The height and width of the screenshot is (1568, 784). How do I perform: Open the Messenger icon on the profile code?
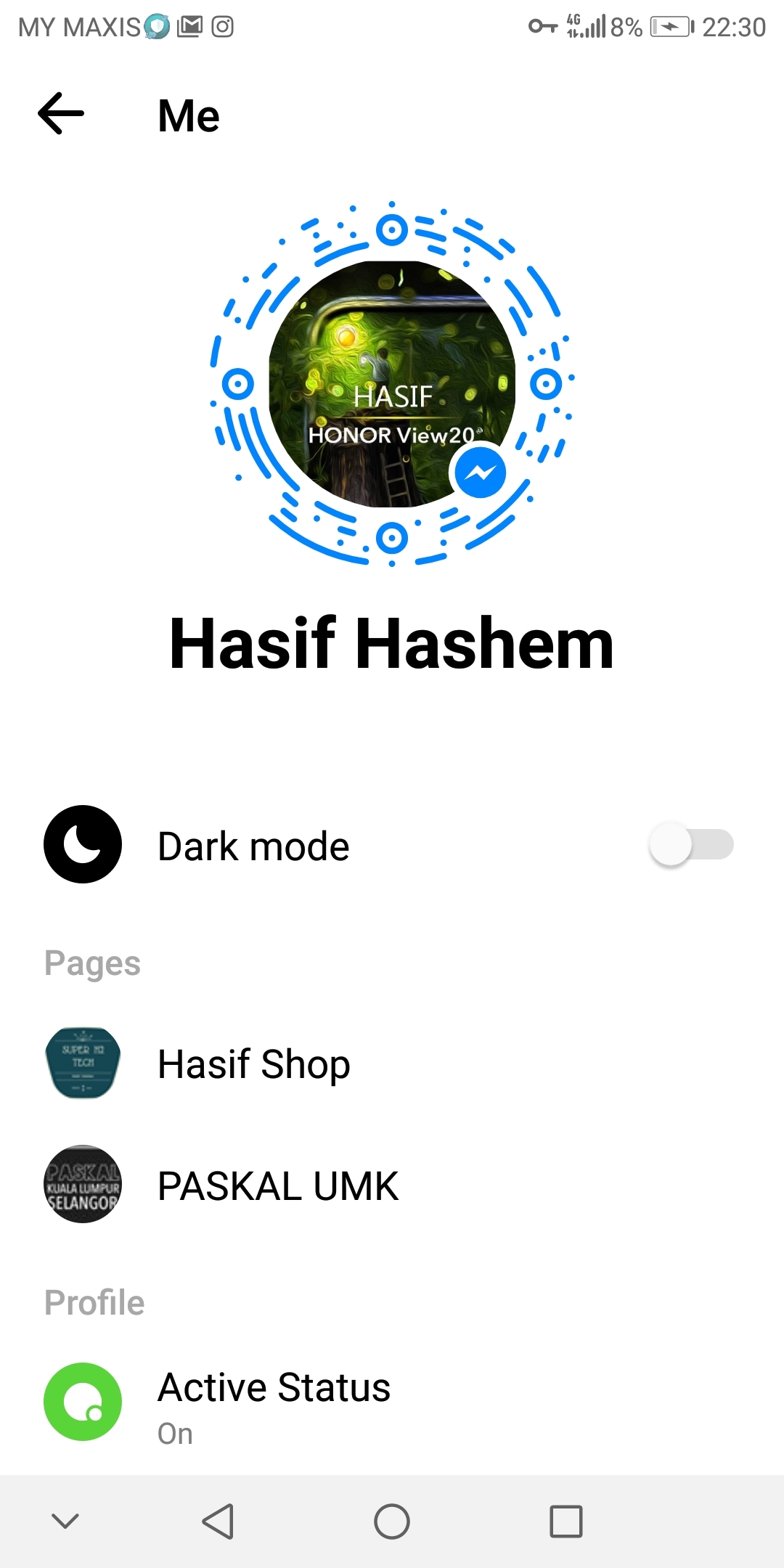tap(481, 472)
